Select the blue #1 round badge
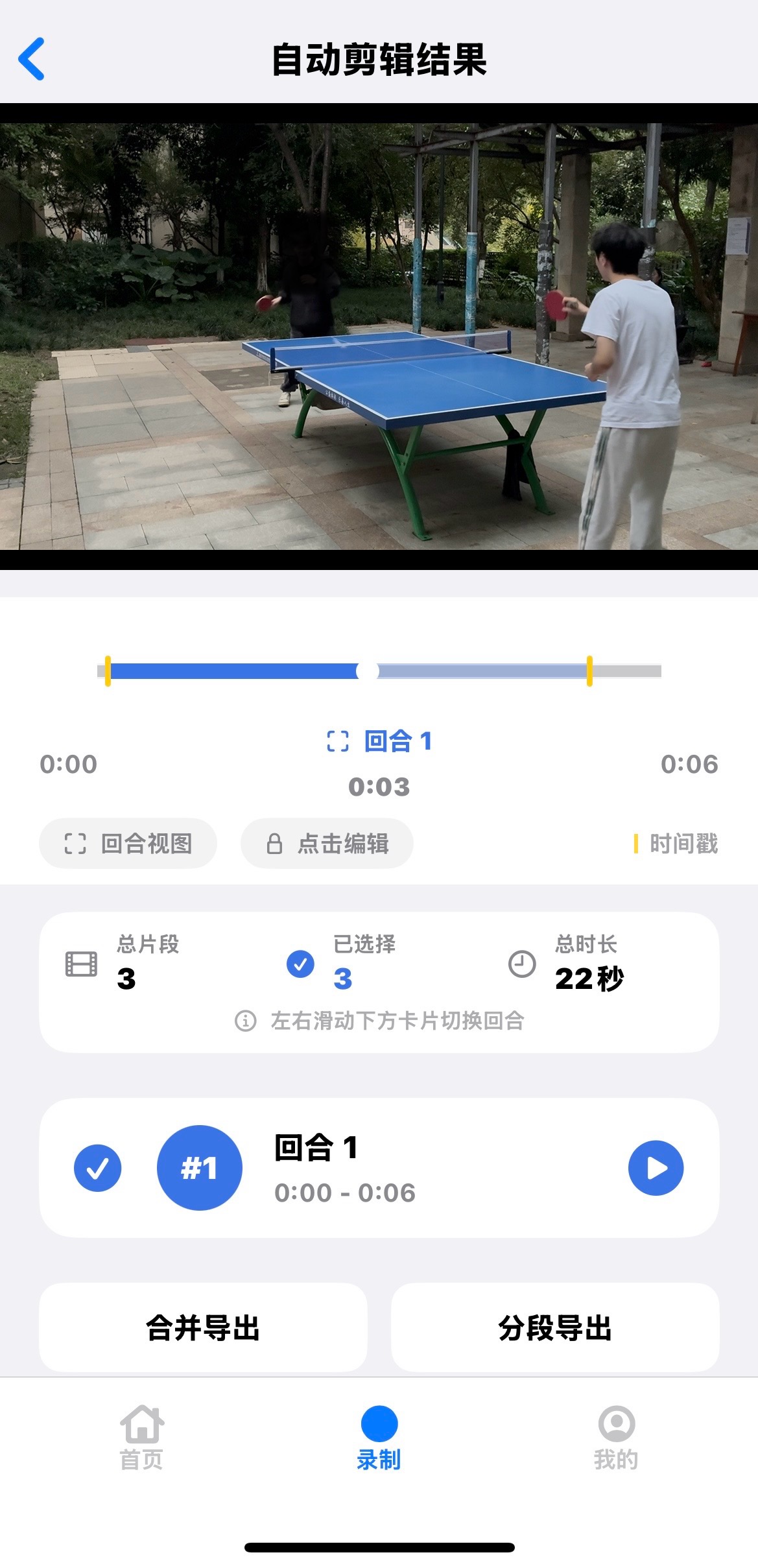 pyautogui.click(x=200, y=1167)
